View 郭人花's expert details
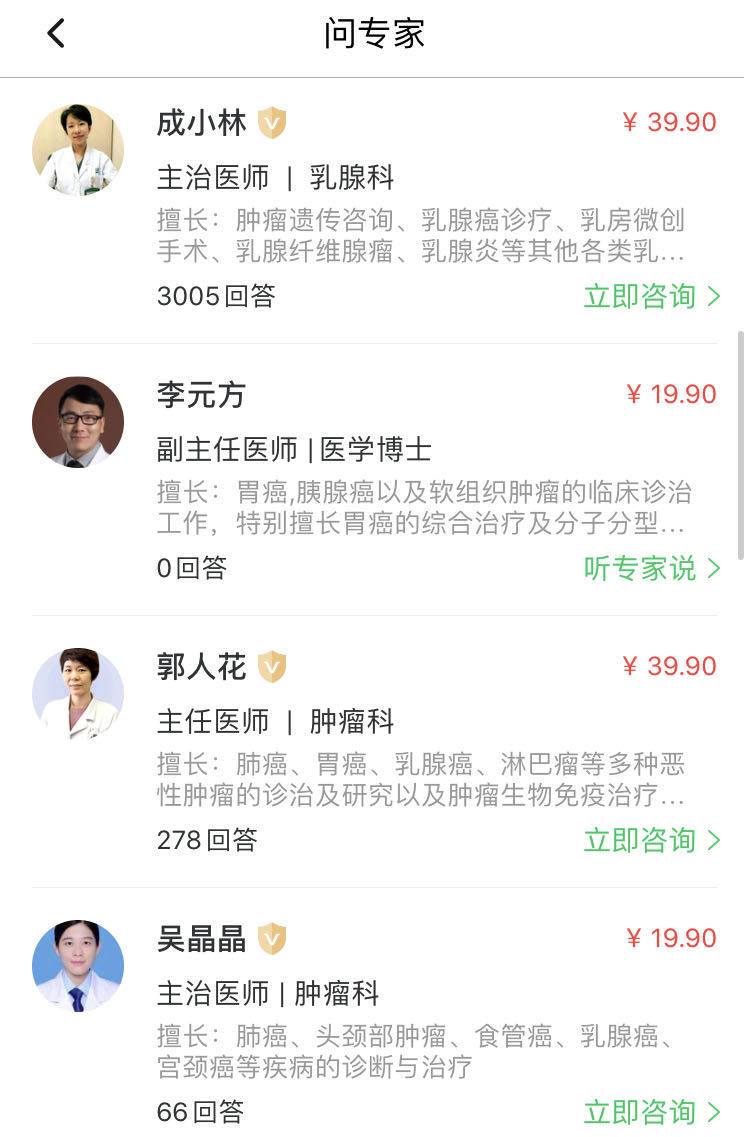The image size is (744, 1137). point(78,694)
